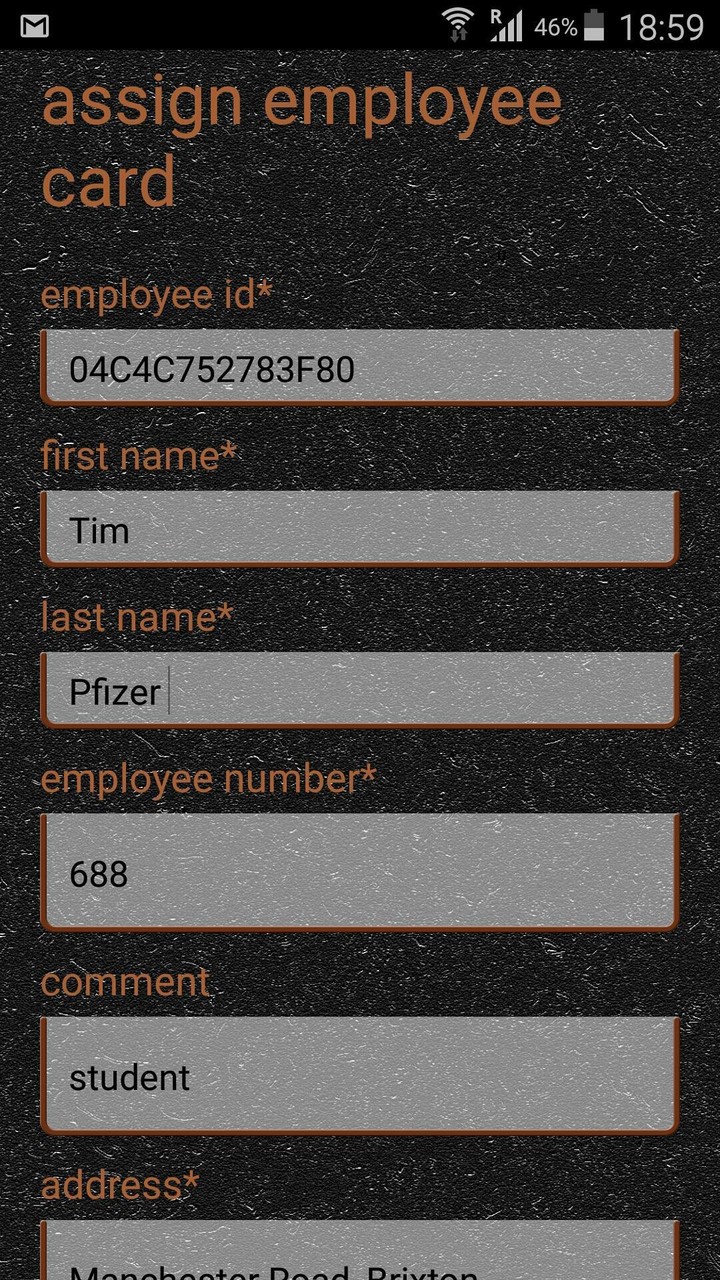Image resolution: width=720 pixels, height=1280 pixels.
Task: Tap the assign employee card title
Action: click(300, 140)
